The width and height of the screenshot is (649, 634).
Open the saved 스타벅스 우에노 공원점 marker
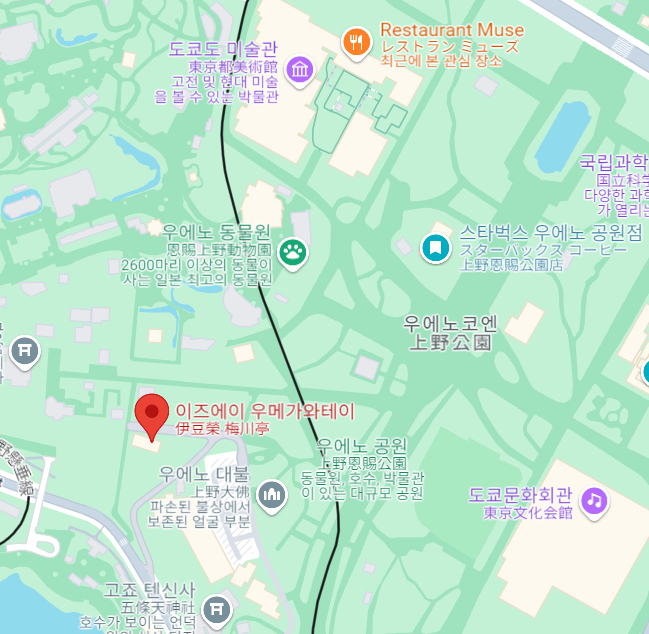435,247
